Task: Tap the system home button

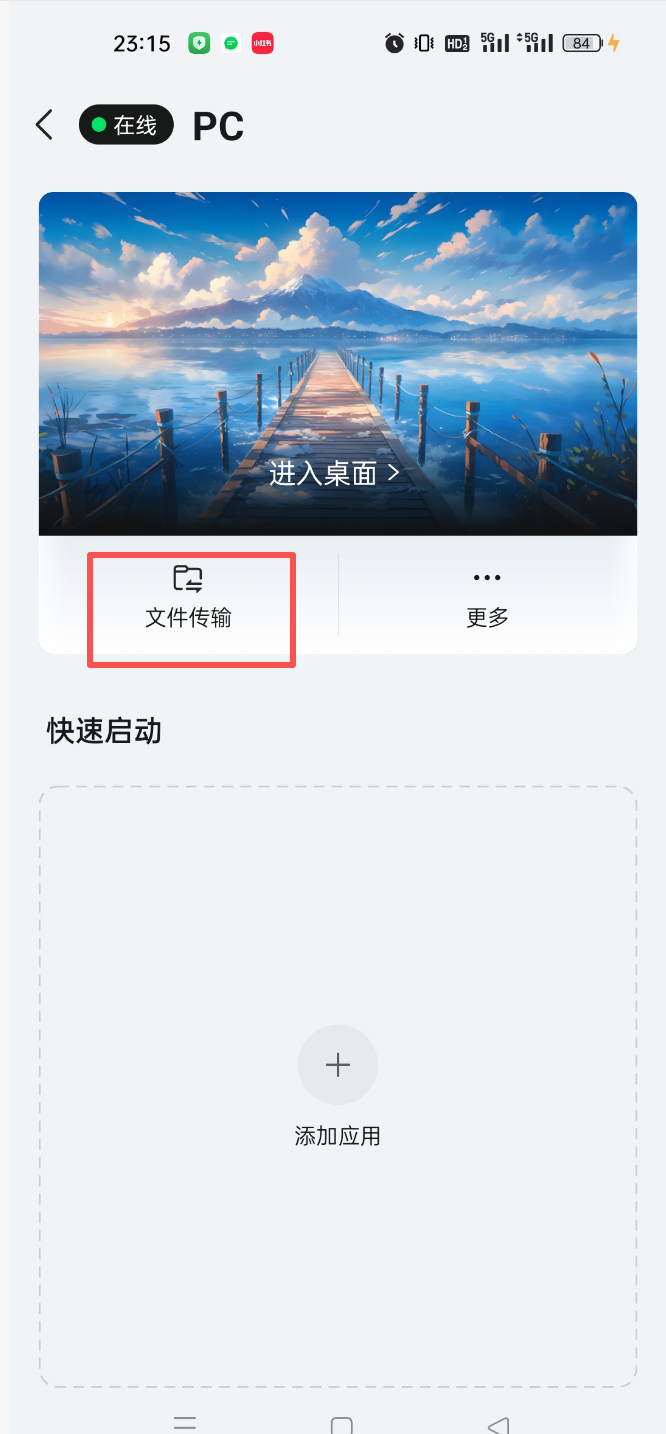Action: coord(341,1426)
